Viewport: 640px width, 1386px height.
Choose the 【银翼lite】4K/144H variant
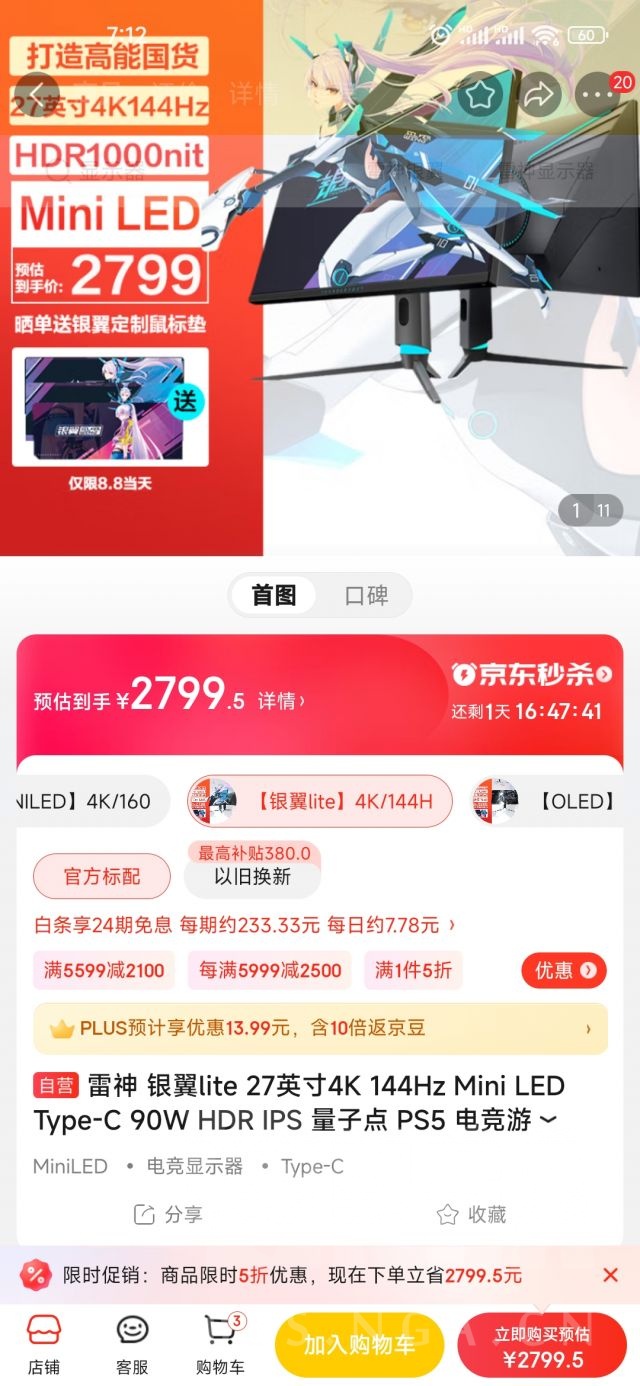coord(320,801)
